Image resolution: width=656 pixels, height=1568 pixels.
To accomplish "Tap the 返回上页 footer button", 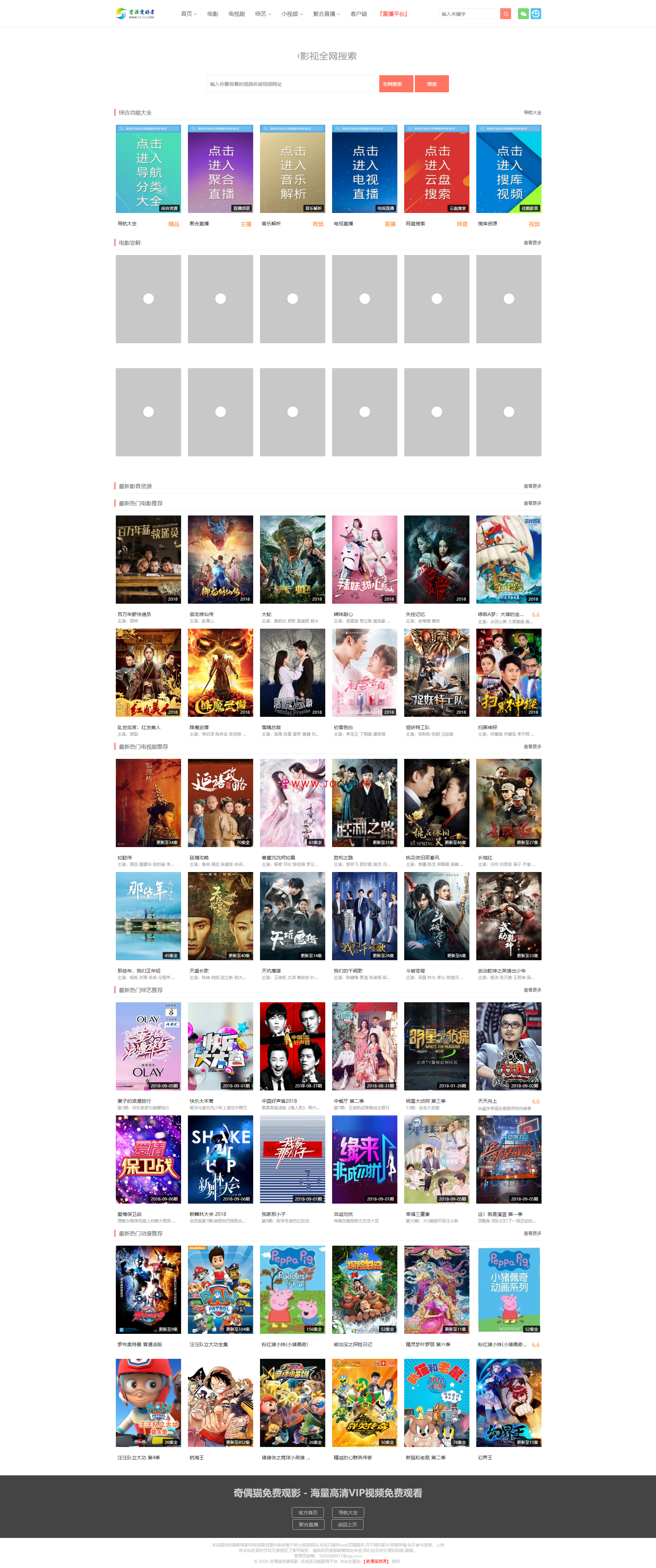I will 348,1525.
